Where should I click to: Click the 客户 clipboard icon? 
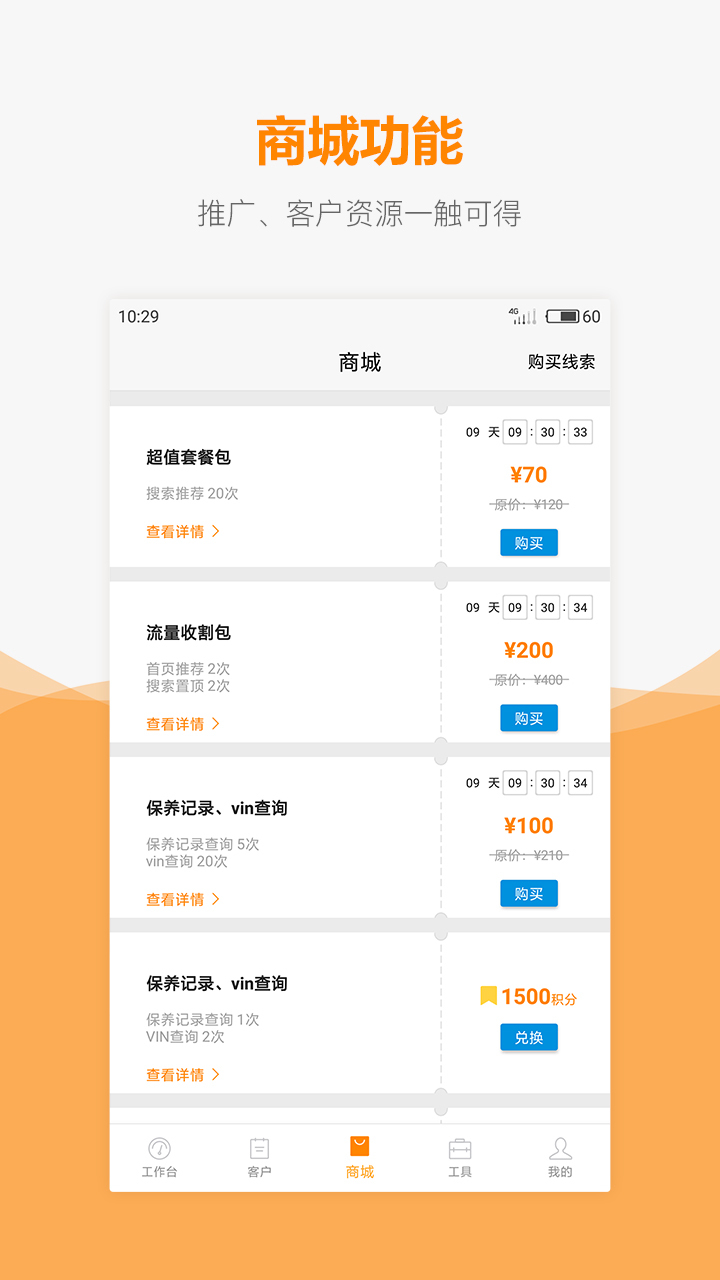(x=260, y=1148)
